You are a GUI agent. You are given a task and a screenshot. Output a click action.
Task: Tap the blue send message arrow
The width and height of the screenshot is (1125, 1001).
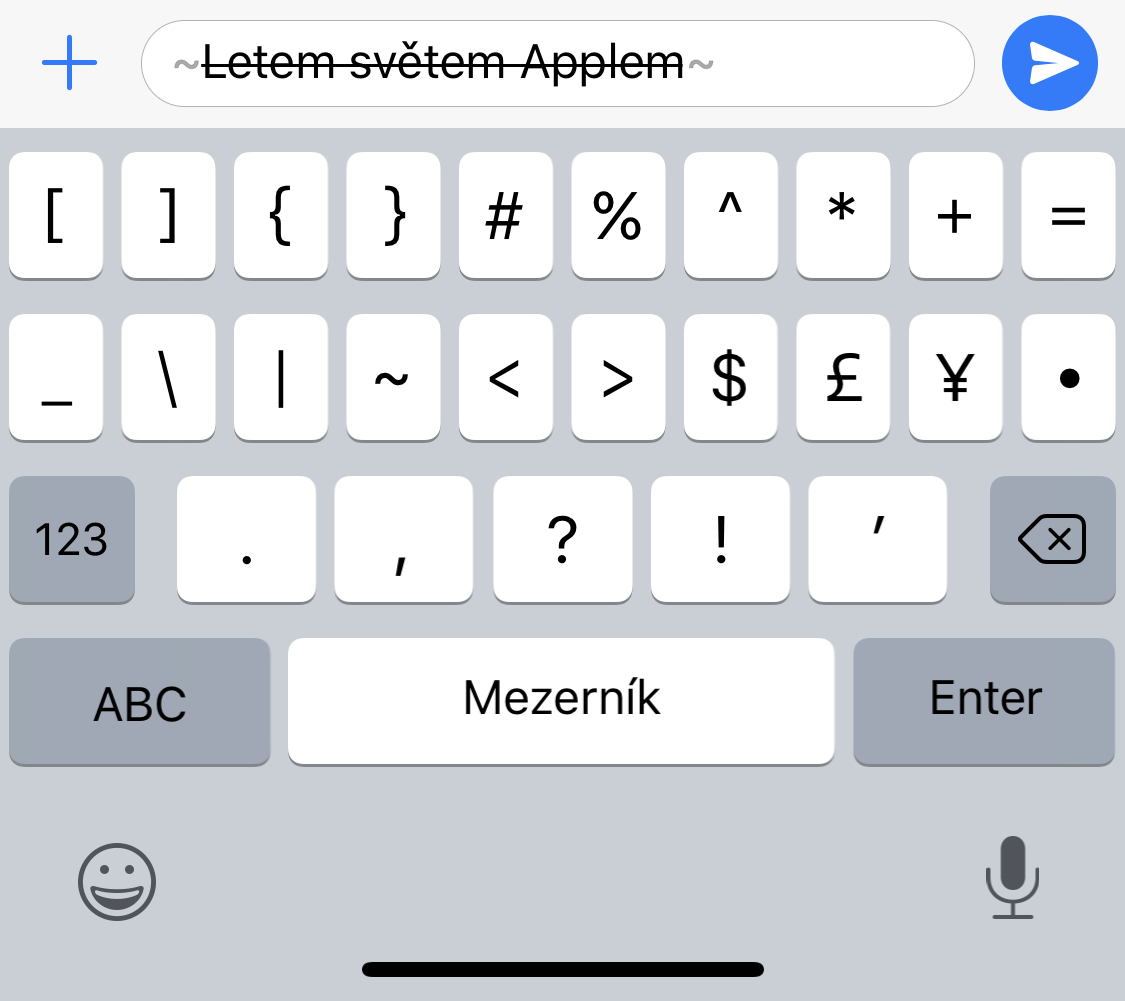point(1049,63)
